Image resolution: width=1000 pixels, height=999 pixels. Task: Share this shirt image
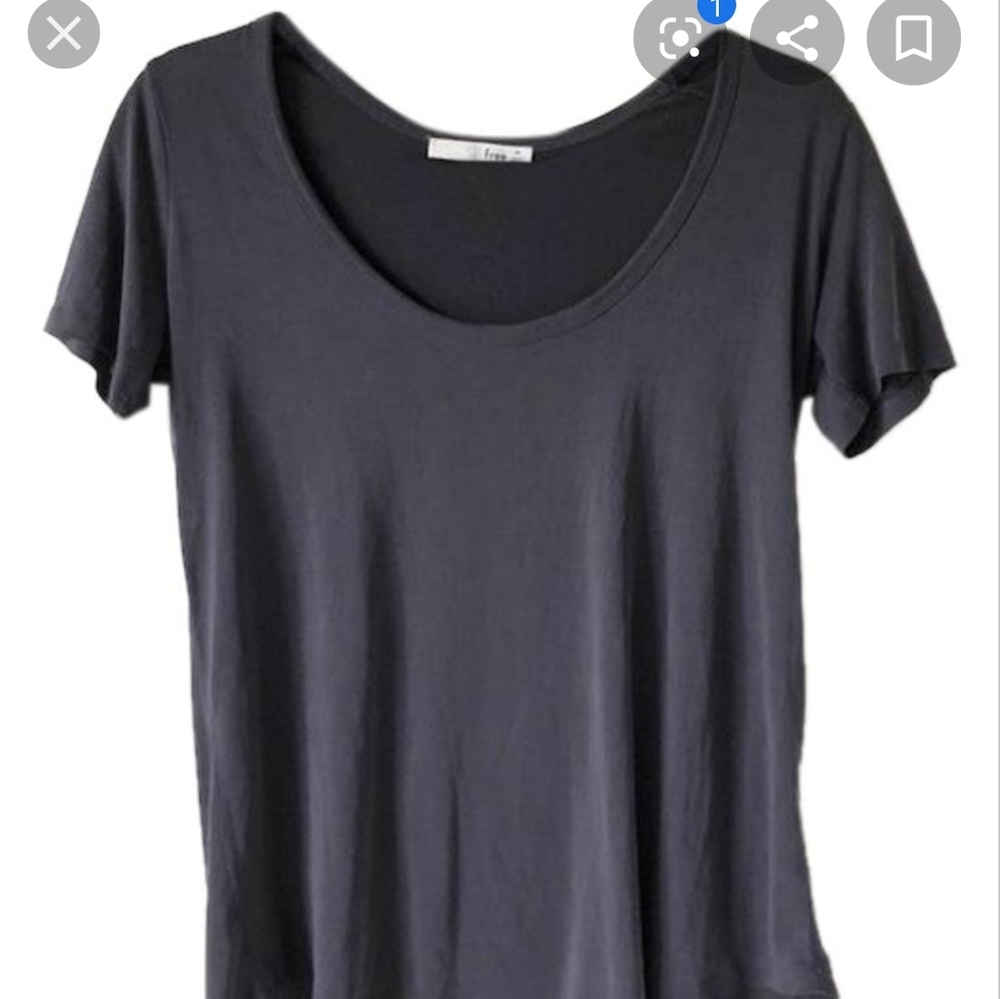797,39
